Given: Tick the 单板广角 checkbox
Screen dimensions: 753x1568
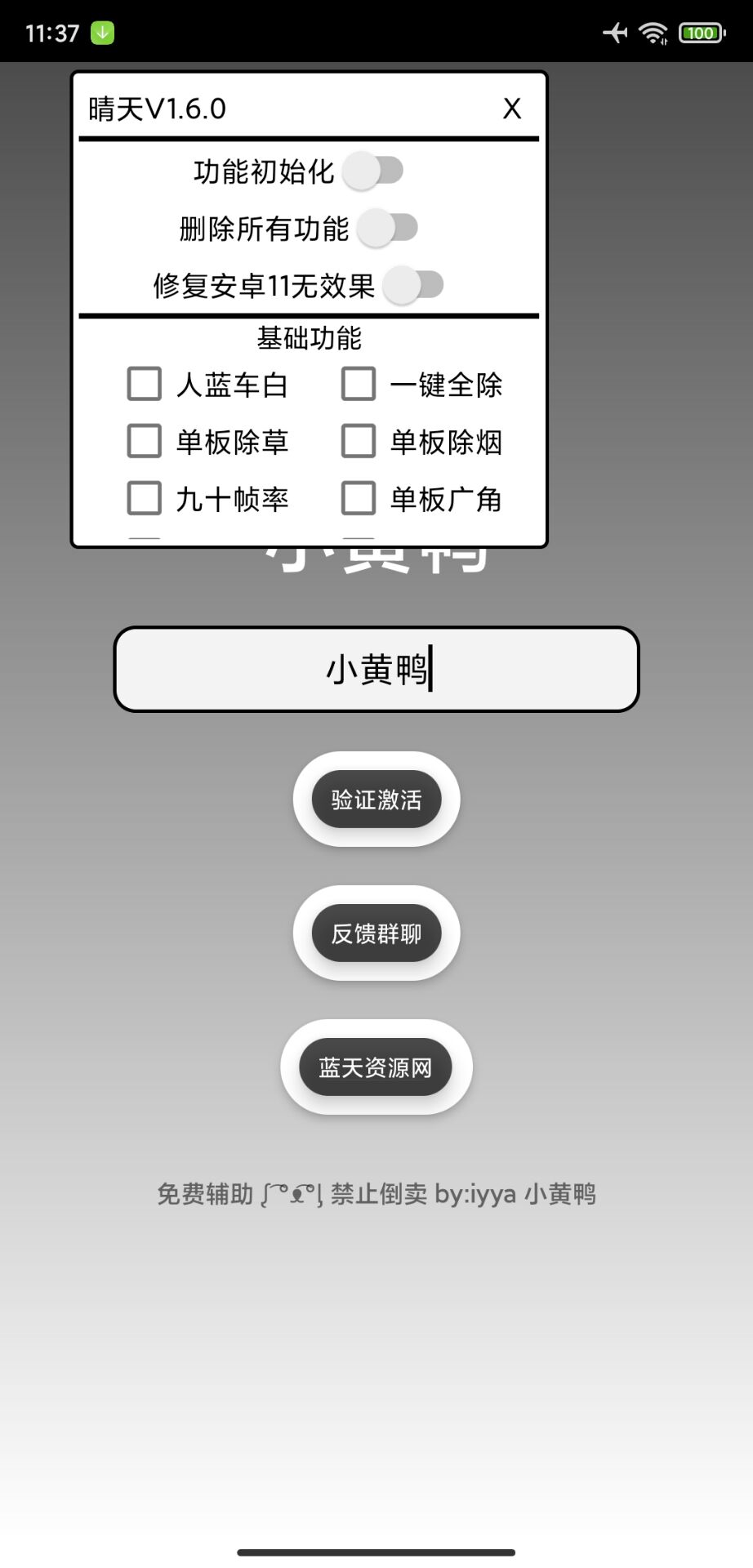Looking at the screenshot, I should point(359,498).
